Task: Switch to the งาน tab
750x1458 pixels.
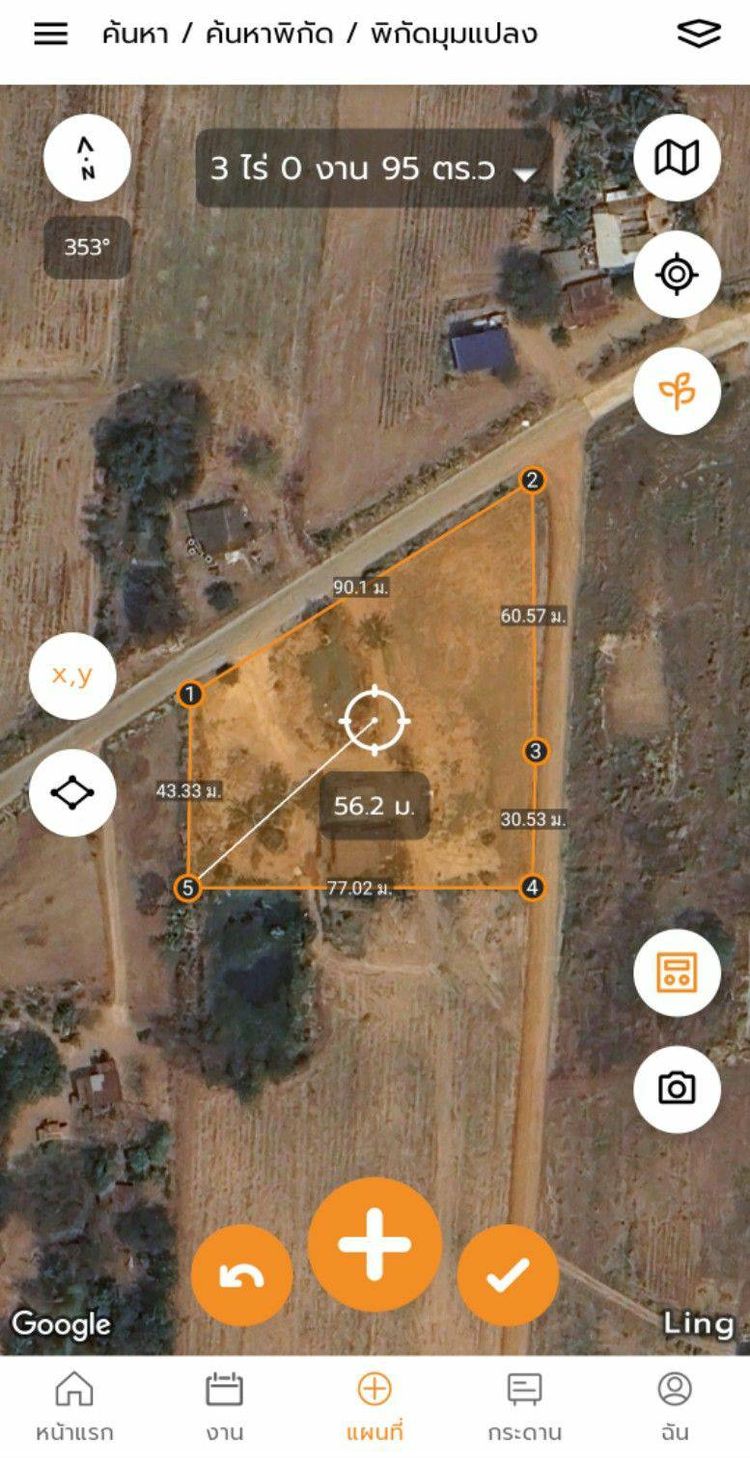Action: pos(225,1407)
